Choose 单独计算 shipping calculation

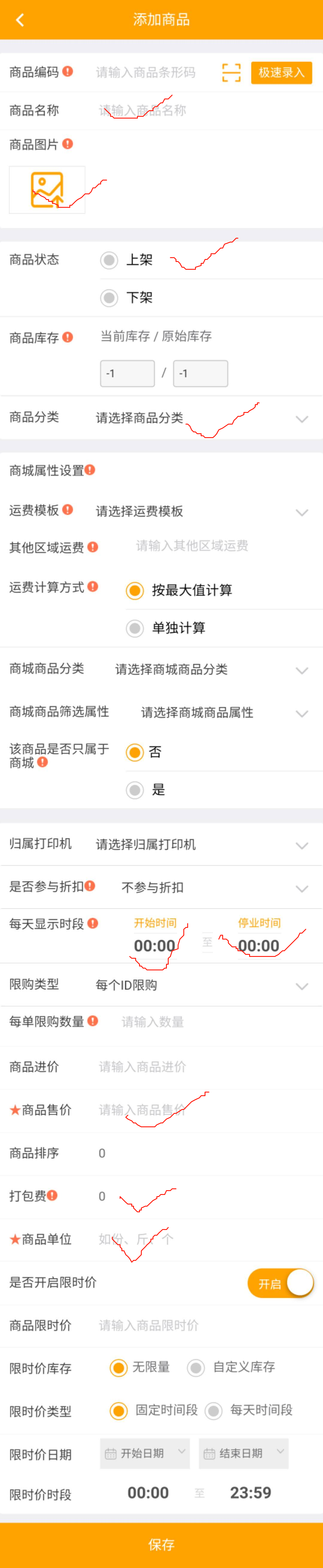(135, 628)
